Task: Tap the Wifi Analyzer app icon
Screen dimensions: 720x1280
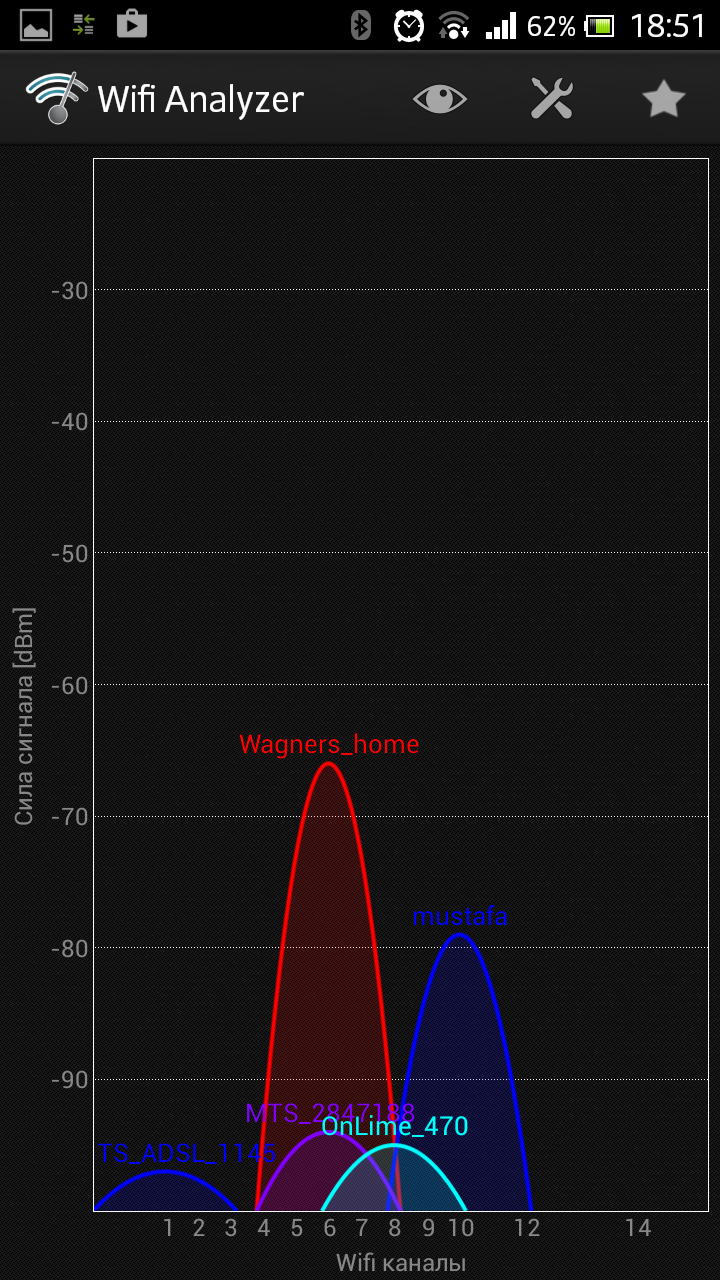Action: [x=57, y=99]
